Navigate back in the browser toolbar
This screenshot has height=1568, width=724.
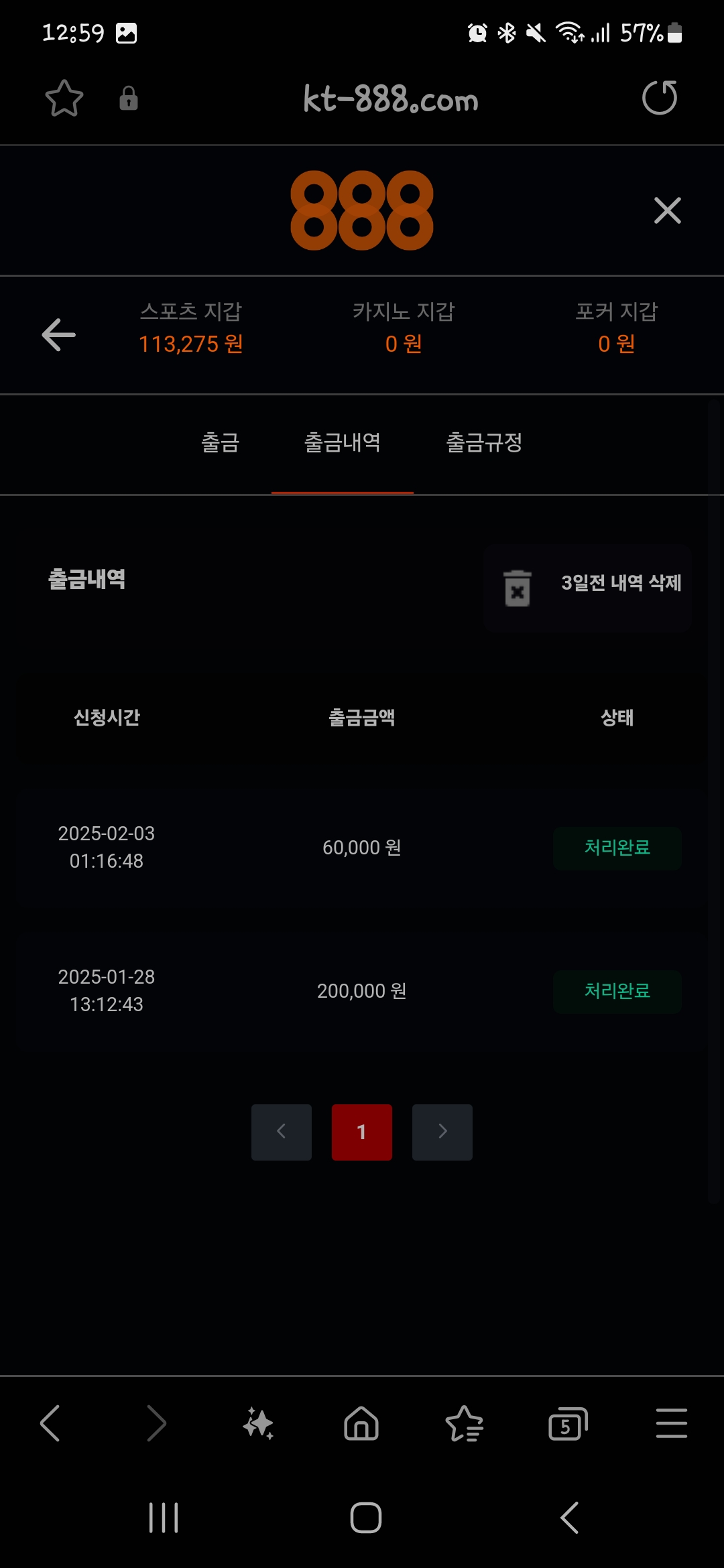50,1423
